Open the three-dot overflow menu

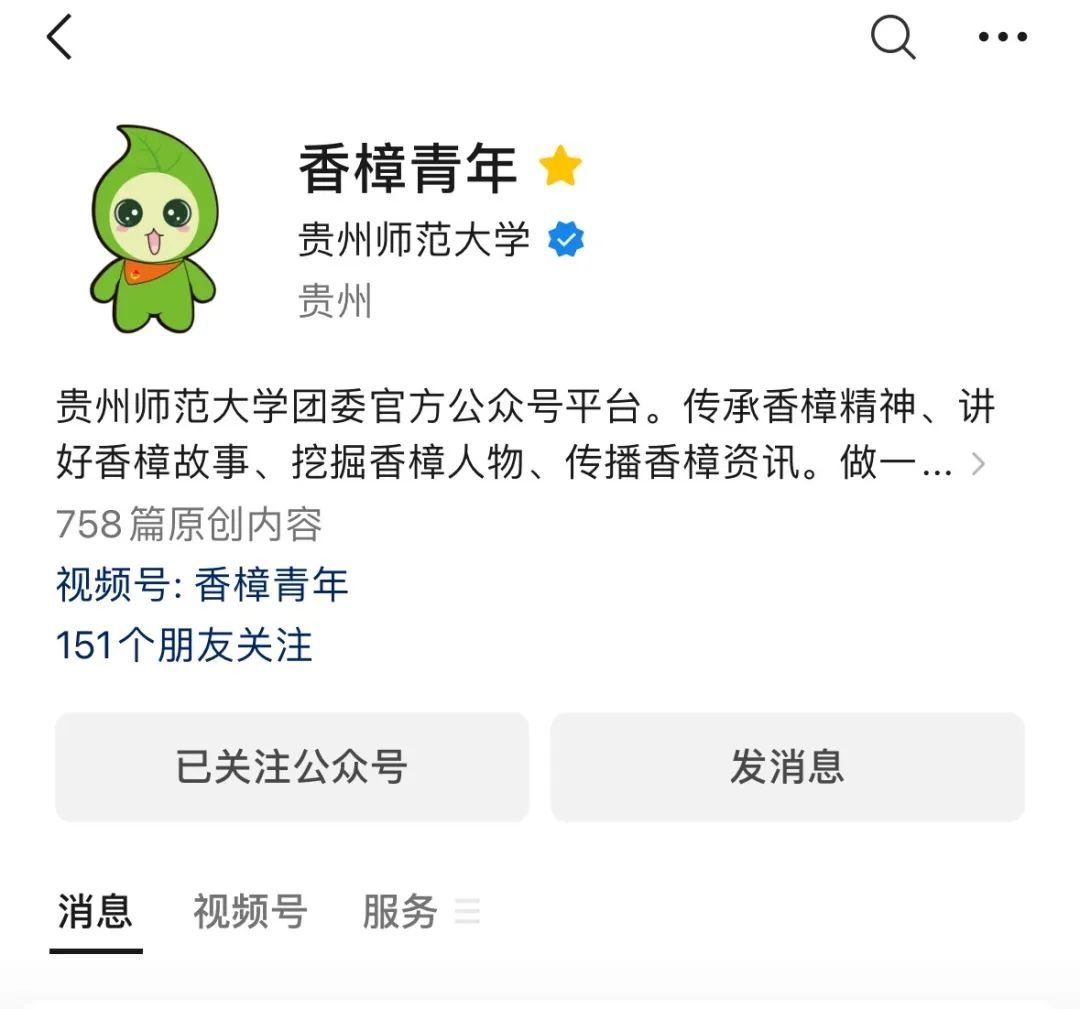point(1002,38)
